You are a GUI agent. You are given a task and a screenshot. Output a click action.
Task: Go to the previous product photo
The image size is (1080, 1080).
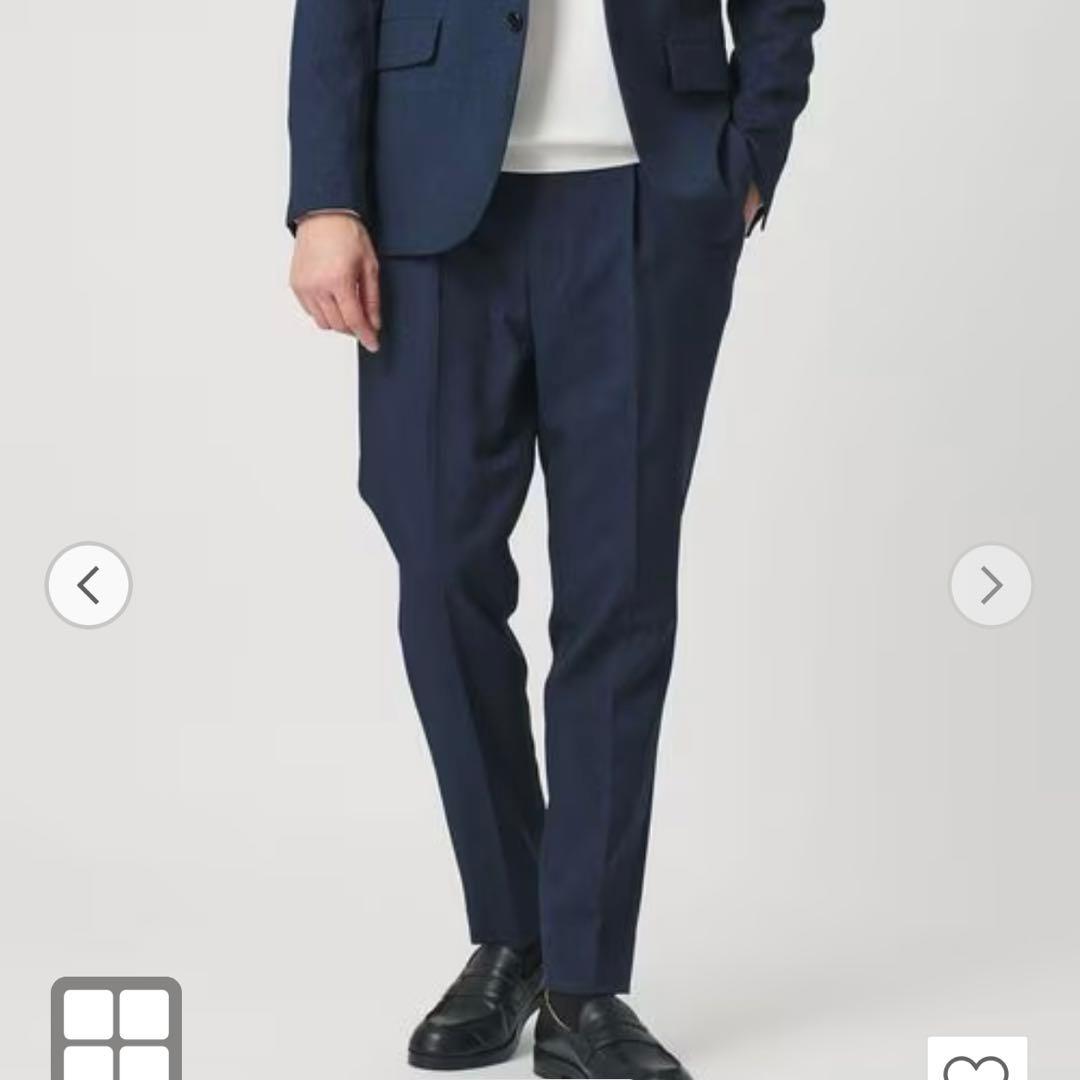point(89,585)
